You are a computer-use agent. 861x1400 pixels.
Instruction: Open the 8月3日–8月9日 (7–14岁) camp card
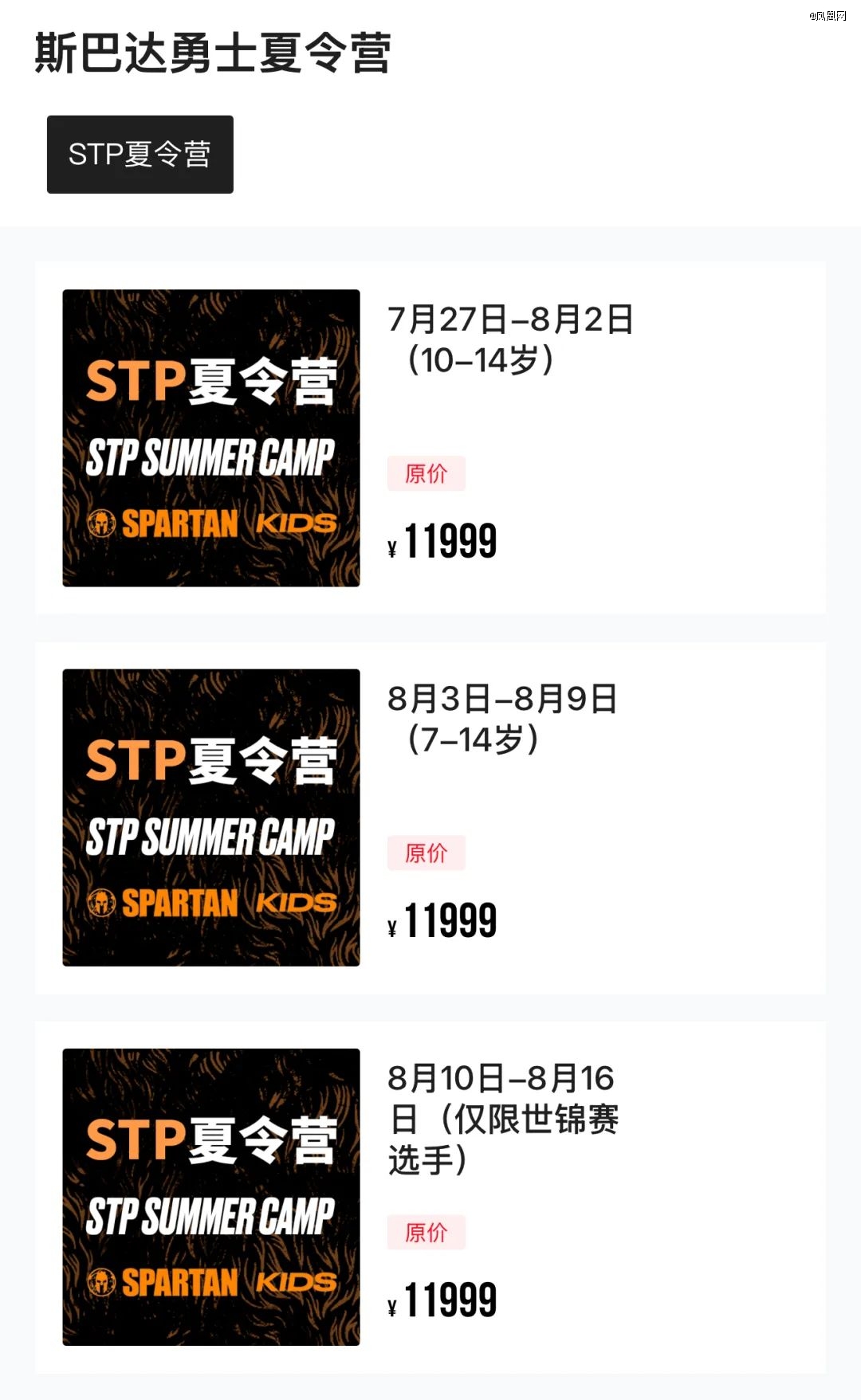431,818
